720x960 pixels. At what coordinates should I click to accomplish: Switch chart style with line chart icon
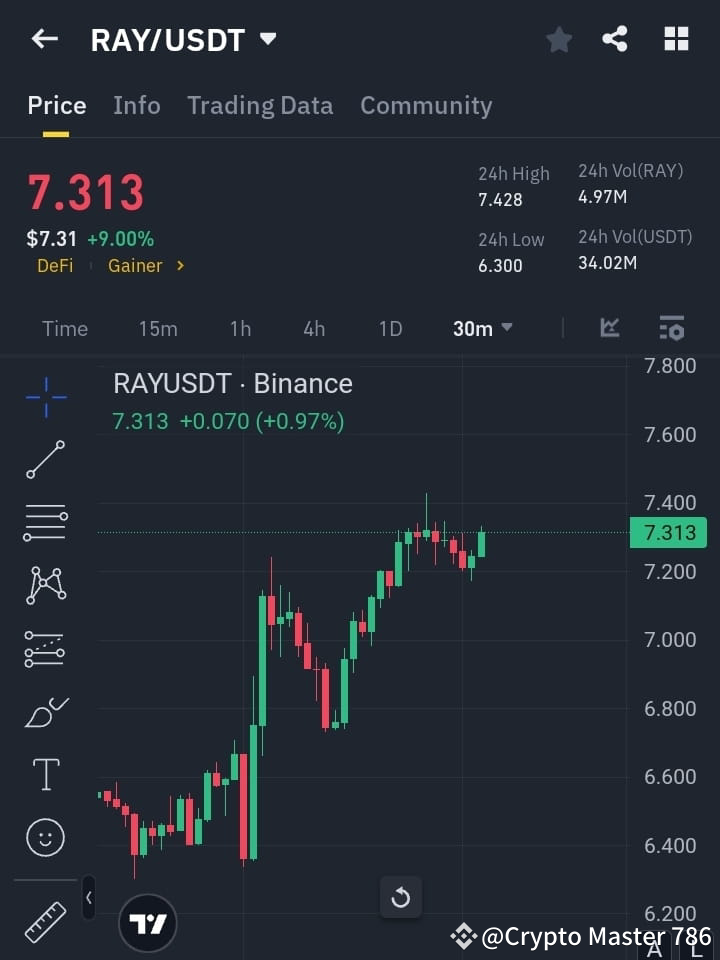(610, 328)
